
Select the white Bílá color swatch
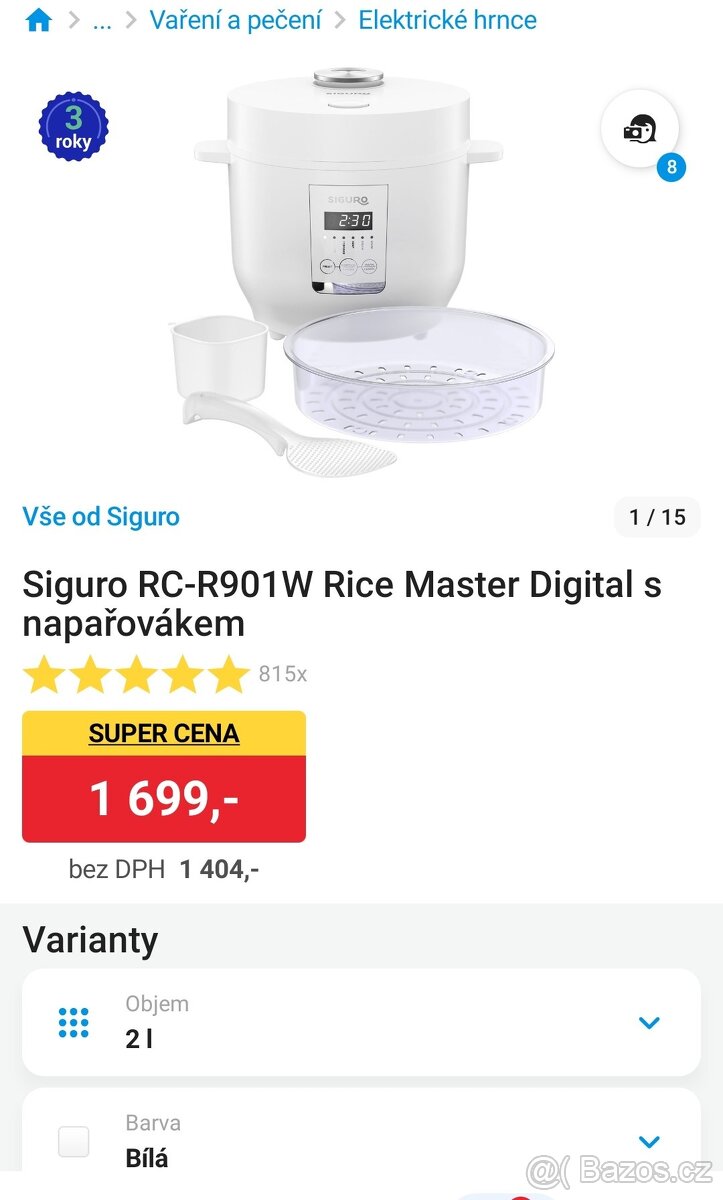pos(73,1141)
